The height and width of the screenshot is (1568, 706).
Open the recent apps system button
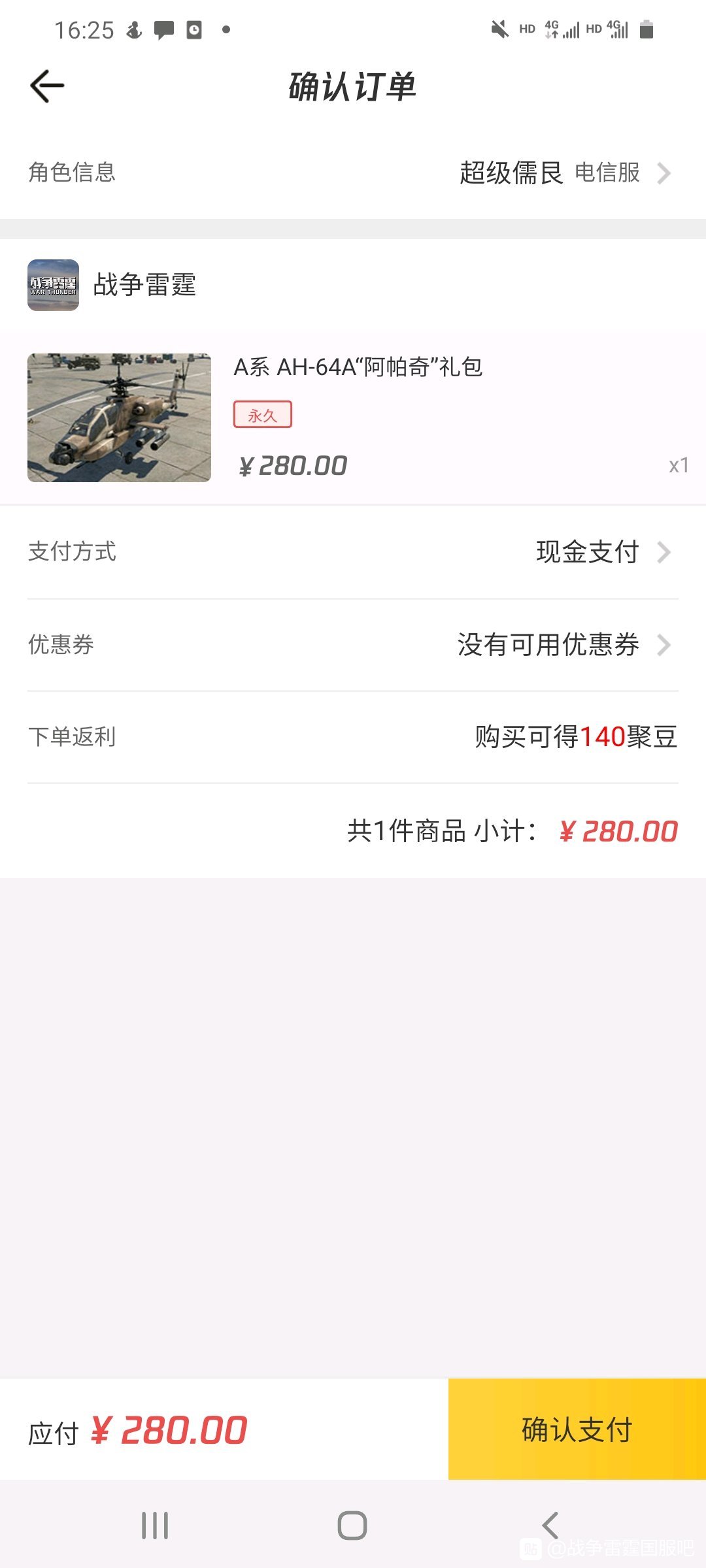[x=155, y=1526]
